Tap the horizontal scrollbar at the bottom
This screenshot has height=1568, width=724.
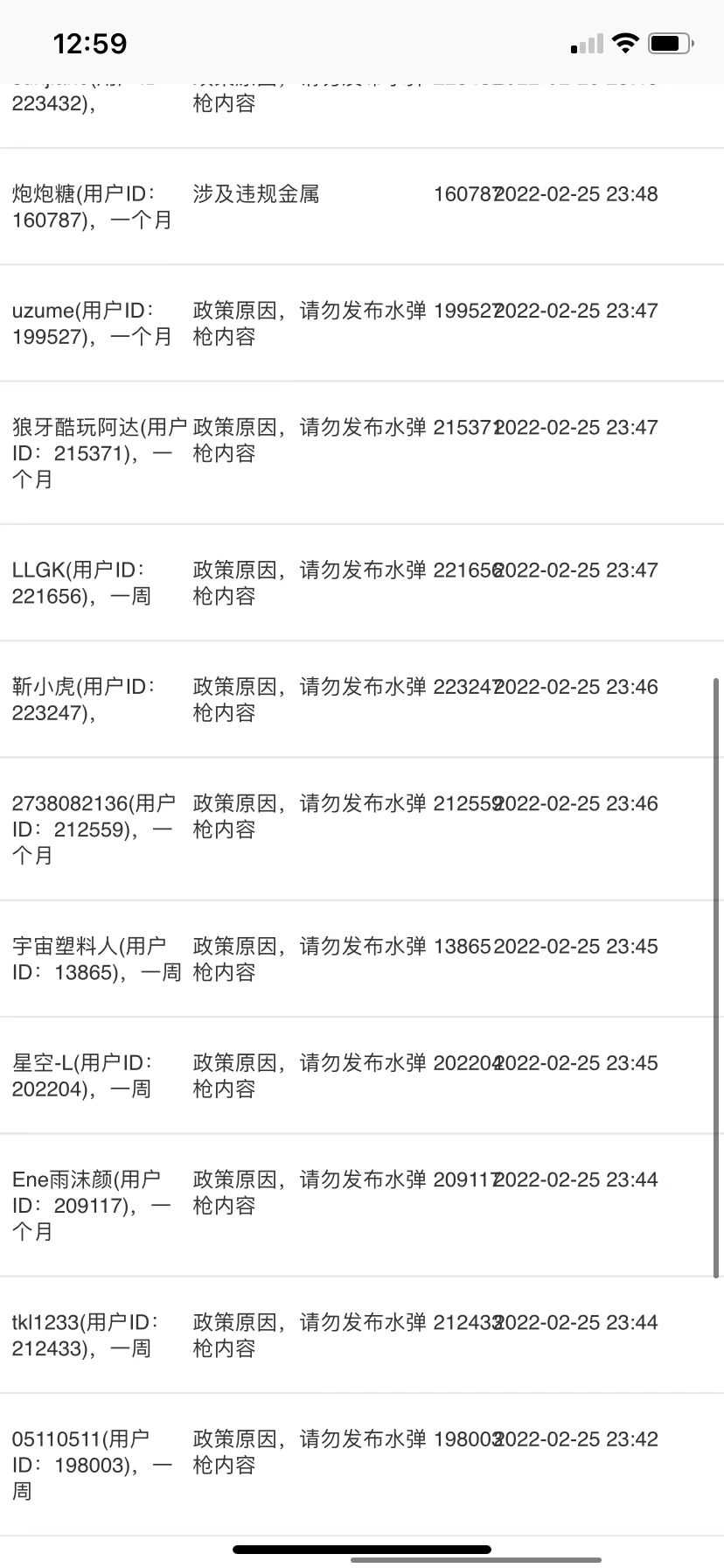pyautogui.click(x=476, y=1559)
